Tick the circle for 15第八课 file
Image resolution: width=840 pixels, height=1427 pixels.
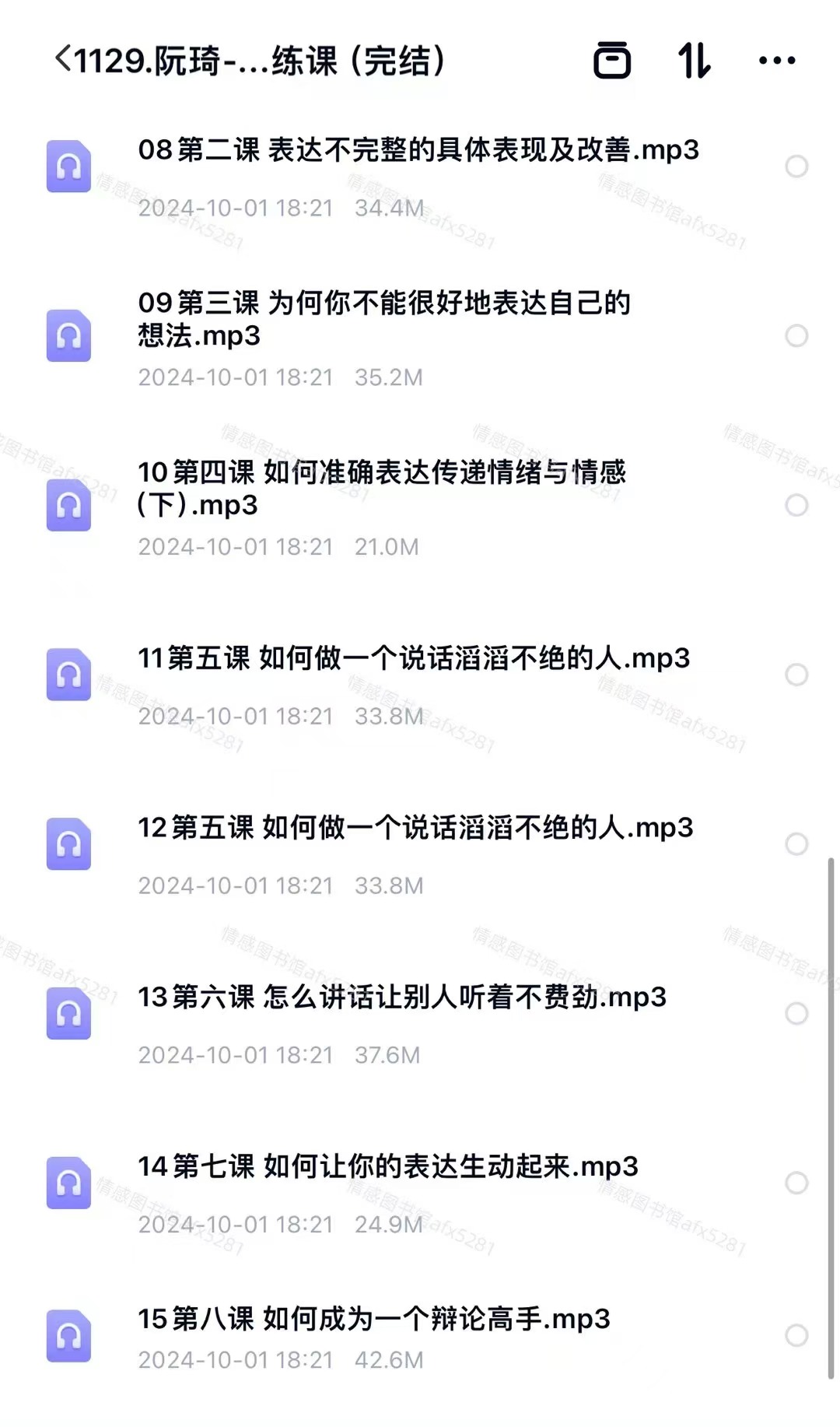click(796, 1336)
